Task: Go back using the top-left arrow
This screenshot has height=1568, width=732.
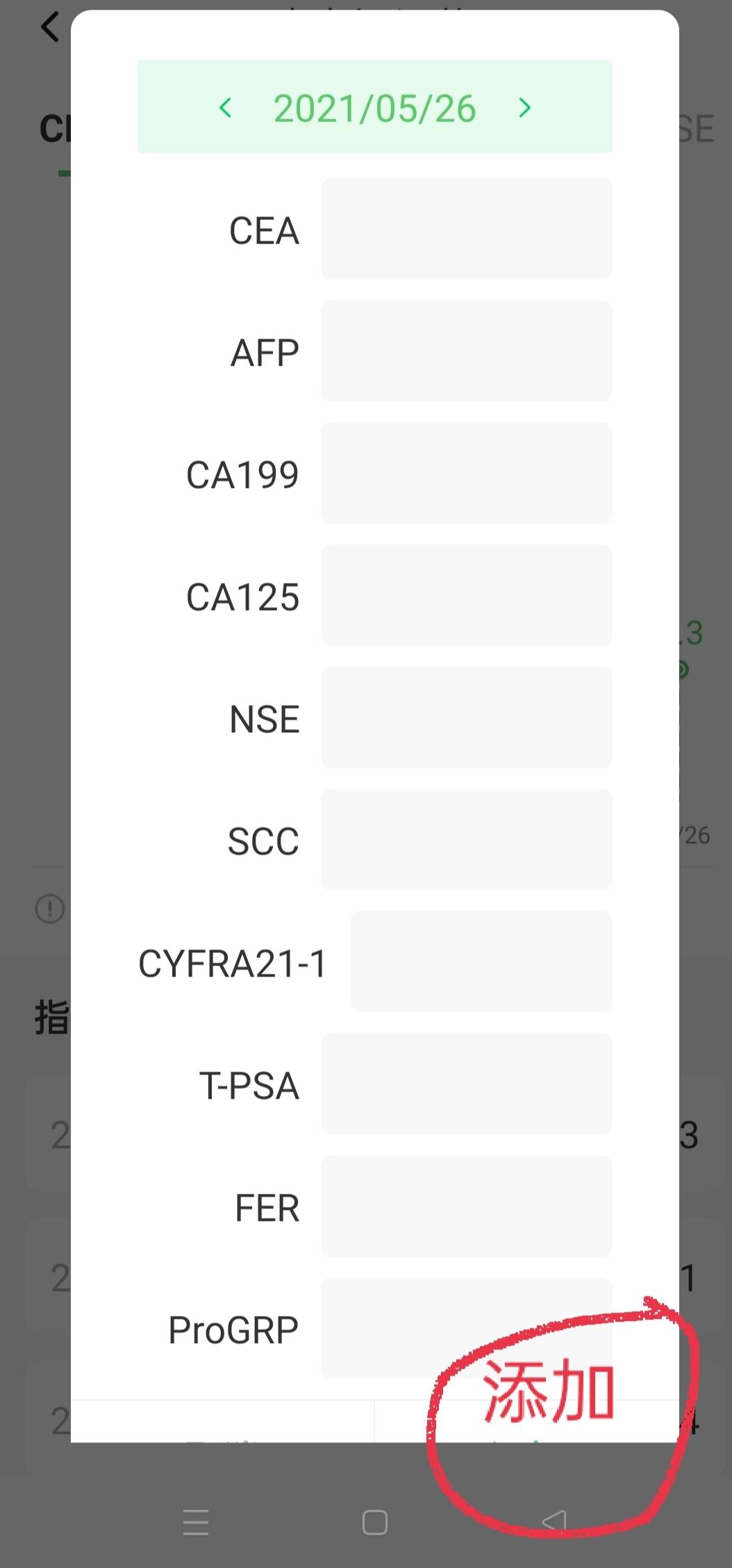Action: 49,26
